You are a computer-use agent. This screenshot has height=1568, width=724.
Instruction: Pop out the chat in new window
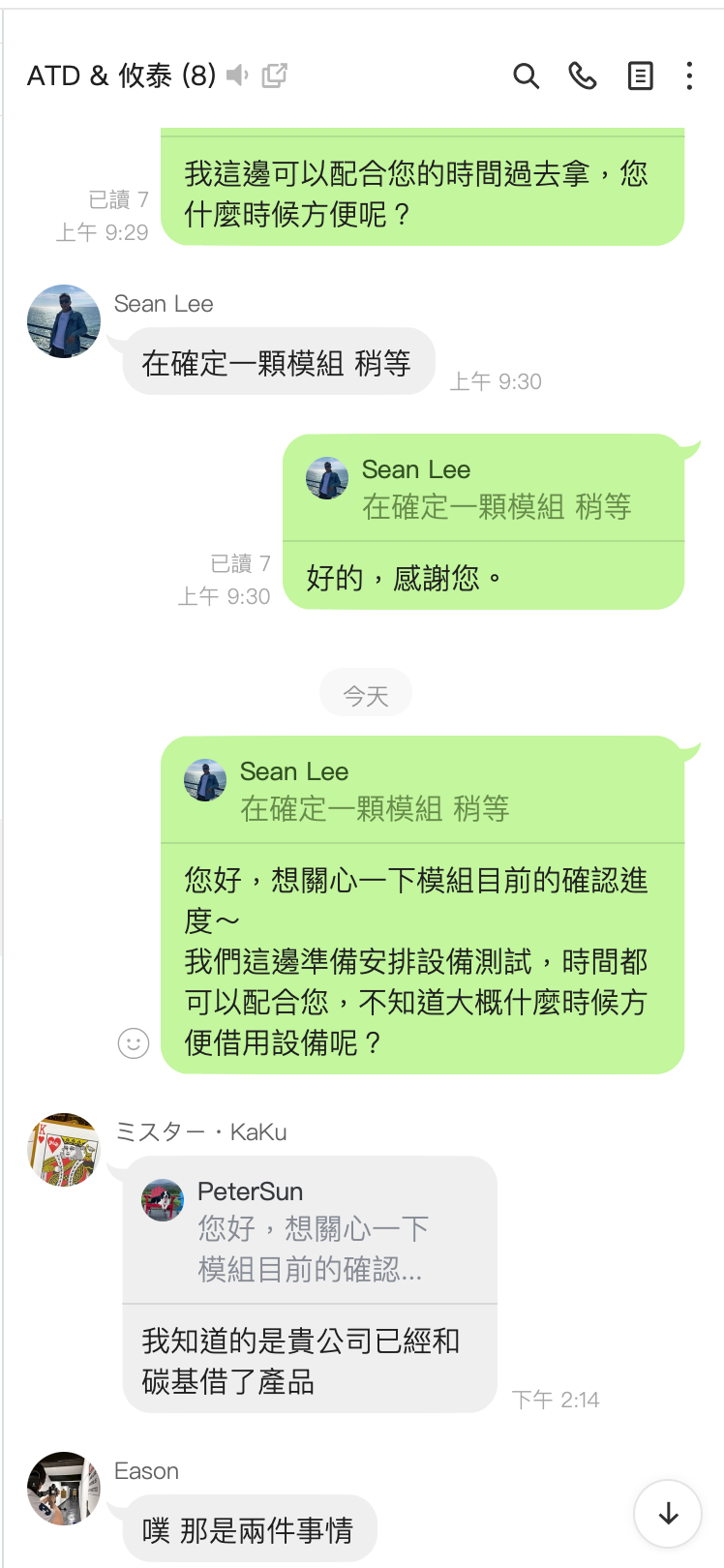click(275, 75)
